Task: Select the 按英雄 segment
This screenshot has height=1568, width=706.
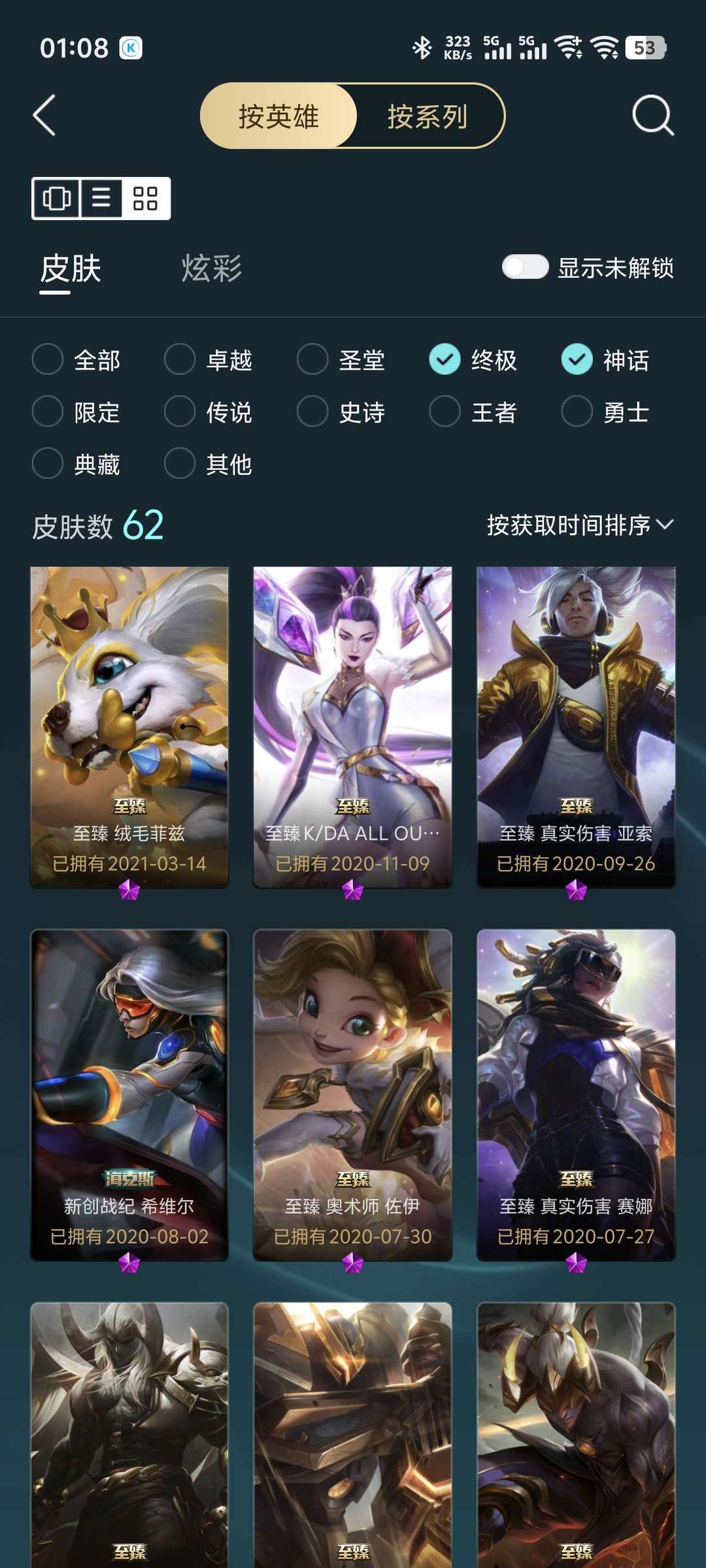Action: pyautogui.click(x=278, y=116)
